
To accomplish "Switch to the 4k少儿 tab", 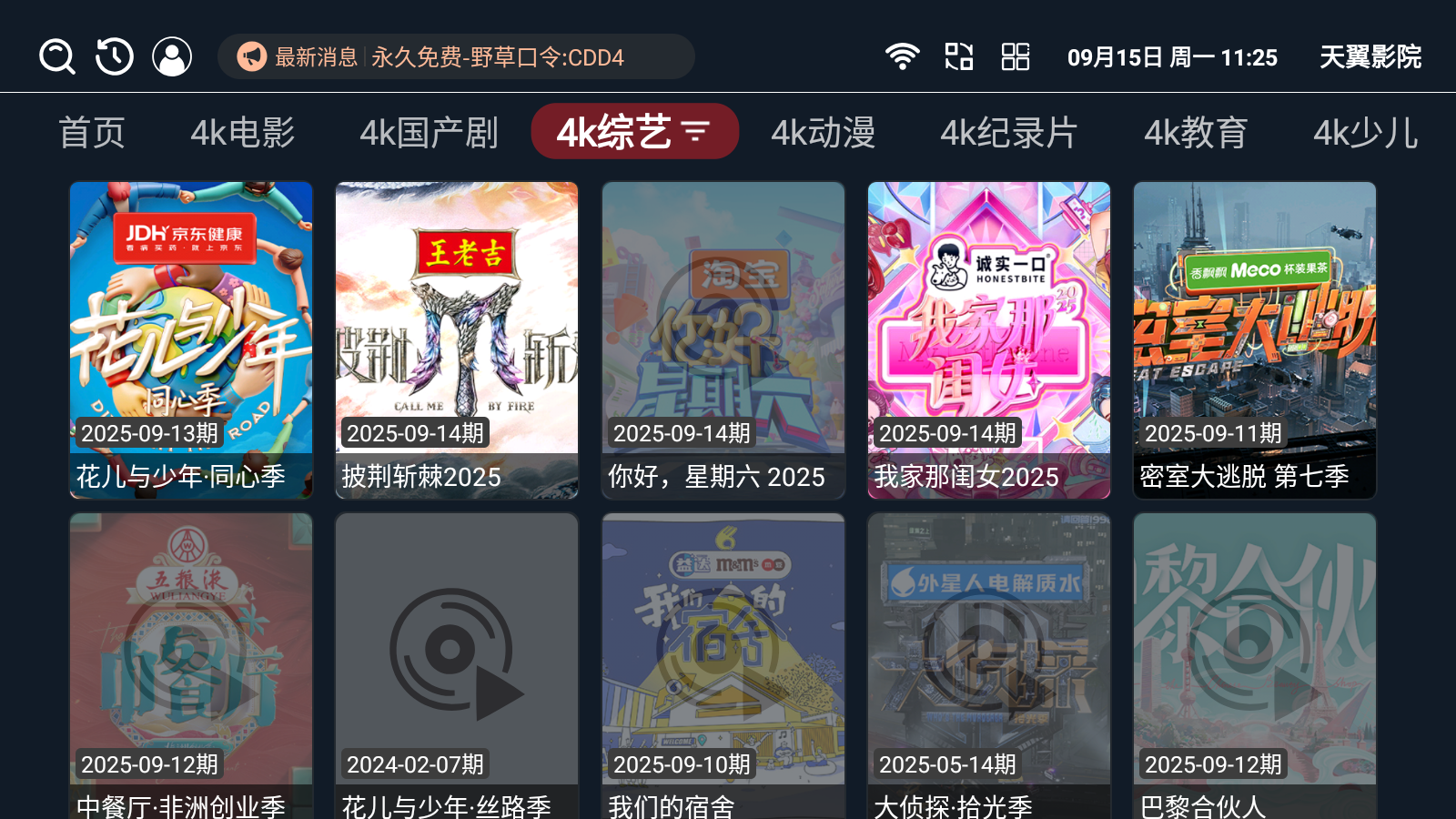I will pyautogui.click(x=1365, y=133).
